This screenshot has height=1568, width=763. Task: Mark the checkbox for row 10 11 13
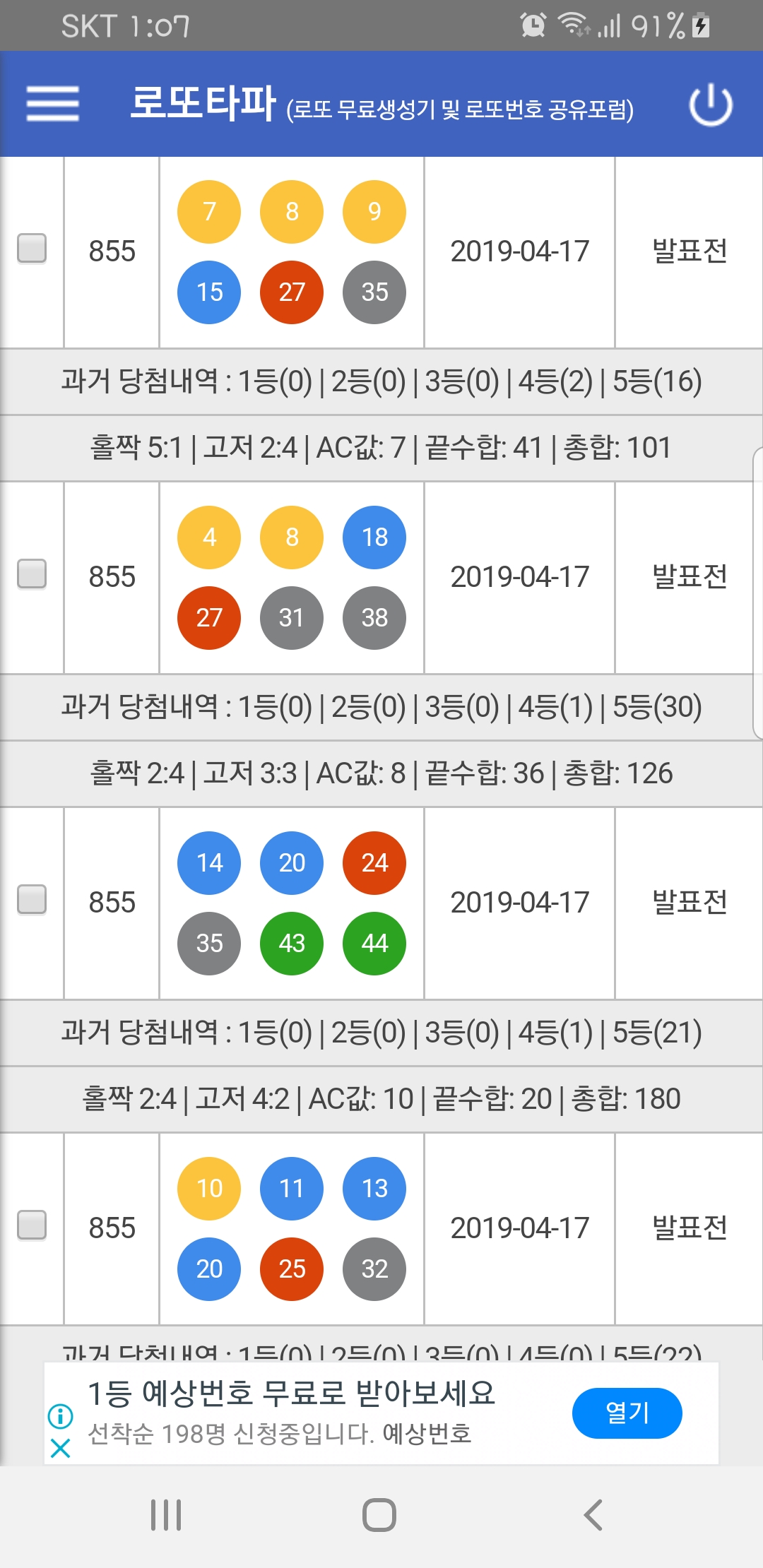click(32, 1225)
